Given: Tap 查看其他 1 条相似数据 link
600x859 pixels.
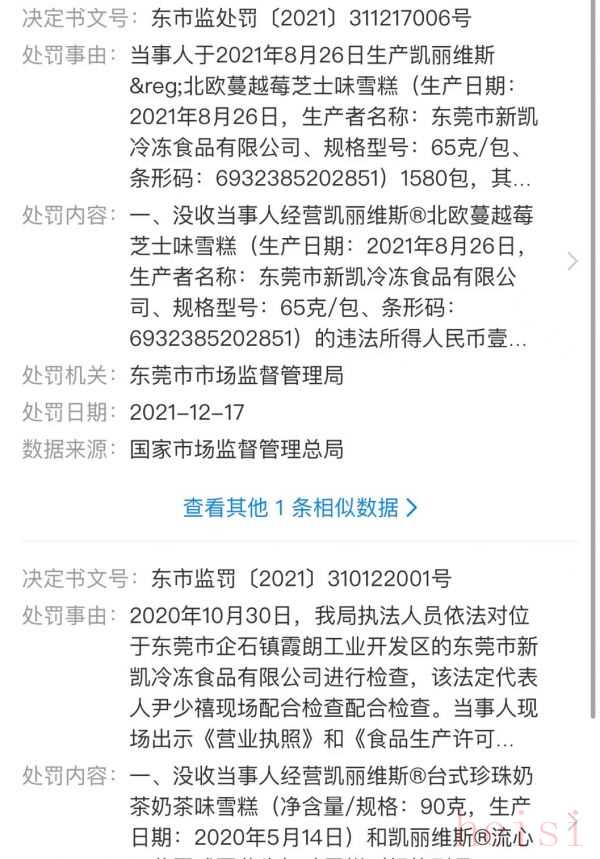Looking at the screenshot, I should (x=300, y=507).
